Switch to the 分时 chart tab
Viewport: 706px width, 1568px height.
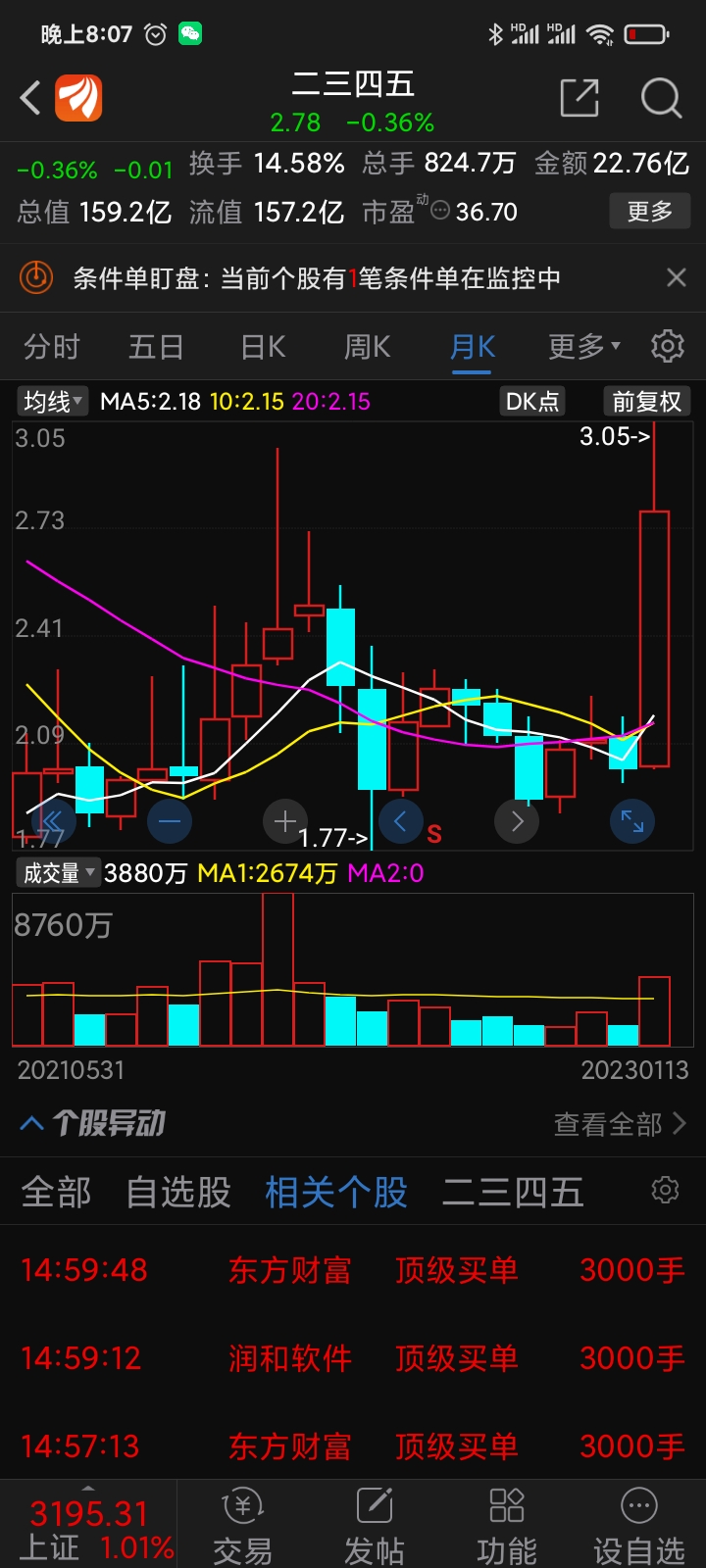click(52, 347)
